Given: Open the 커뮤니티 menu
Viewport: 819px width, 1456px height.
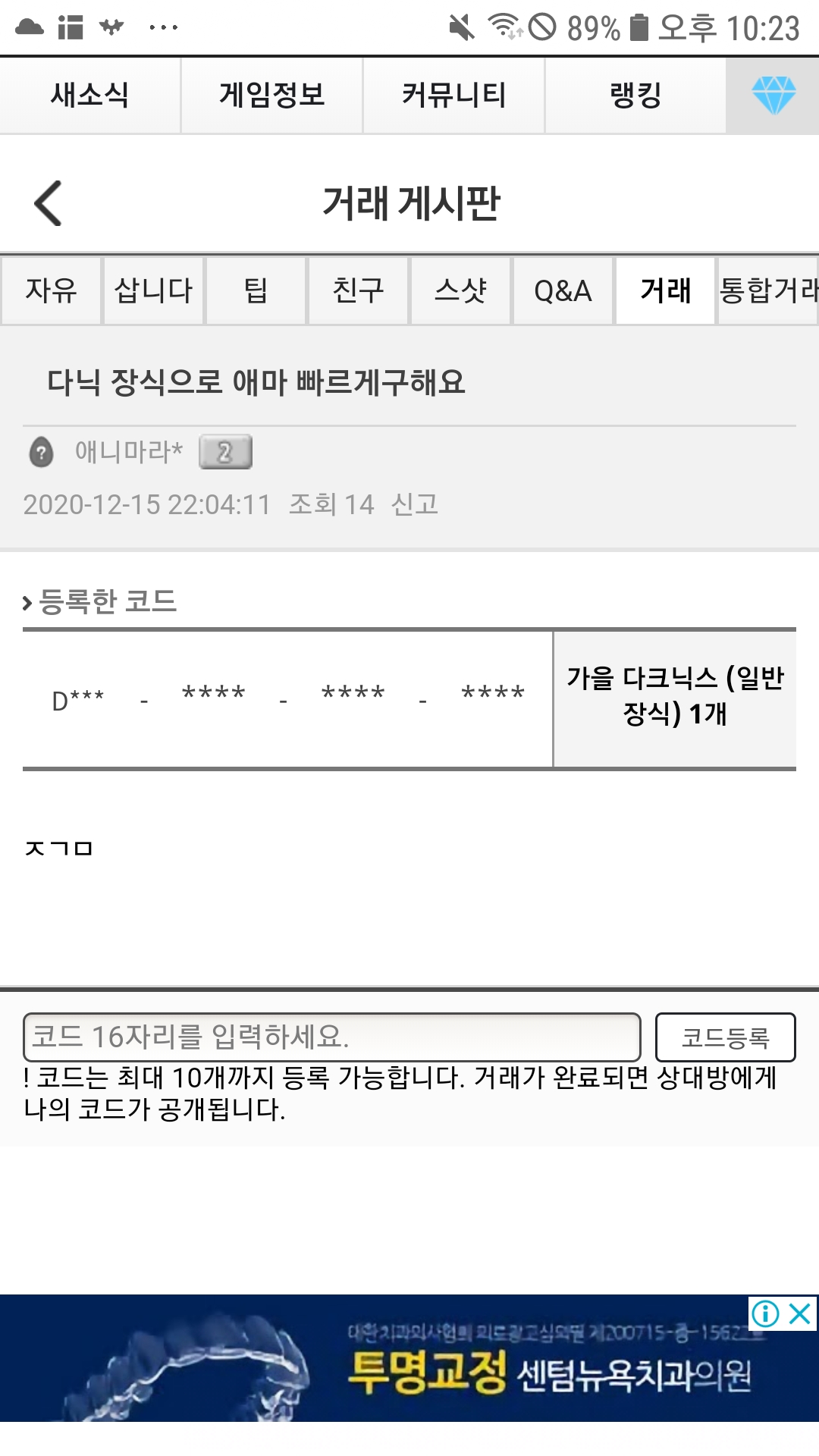Looking at the screenshot, I should (453, 96).
